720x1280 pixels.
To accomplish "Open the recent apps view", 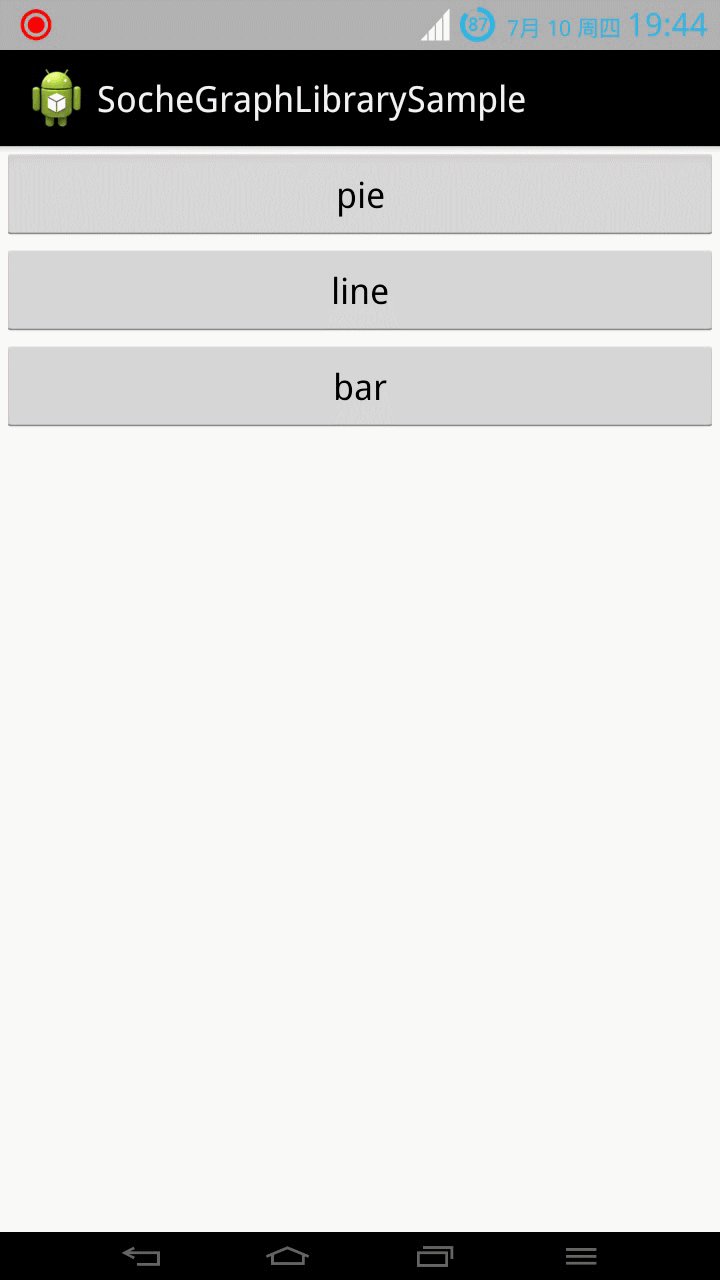I will (x=434, y=1256).
